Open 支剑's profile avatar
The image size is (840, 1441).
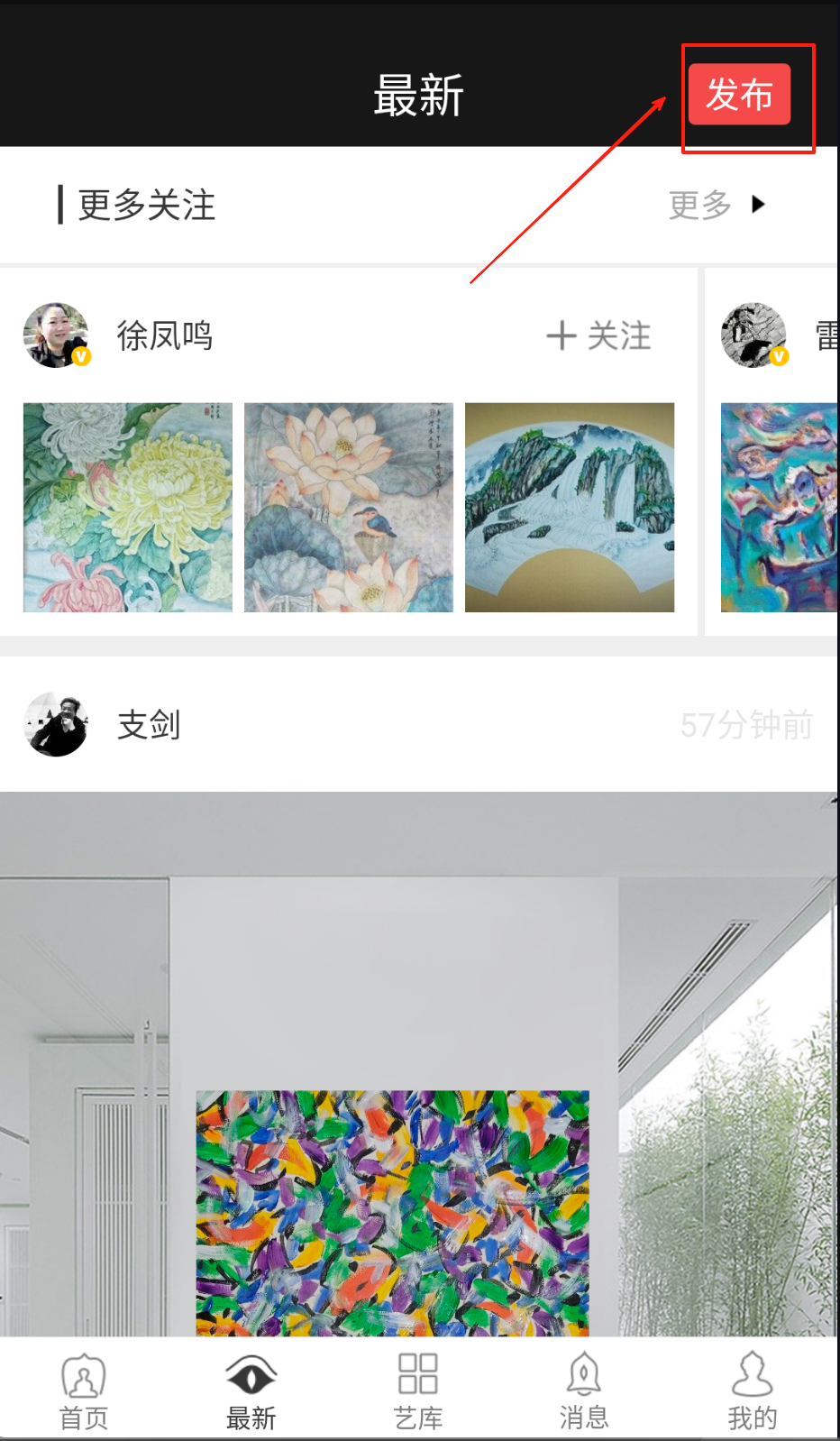[x=56, y=724]
